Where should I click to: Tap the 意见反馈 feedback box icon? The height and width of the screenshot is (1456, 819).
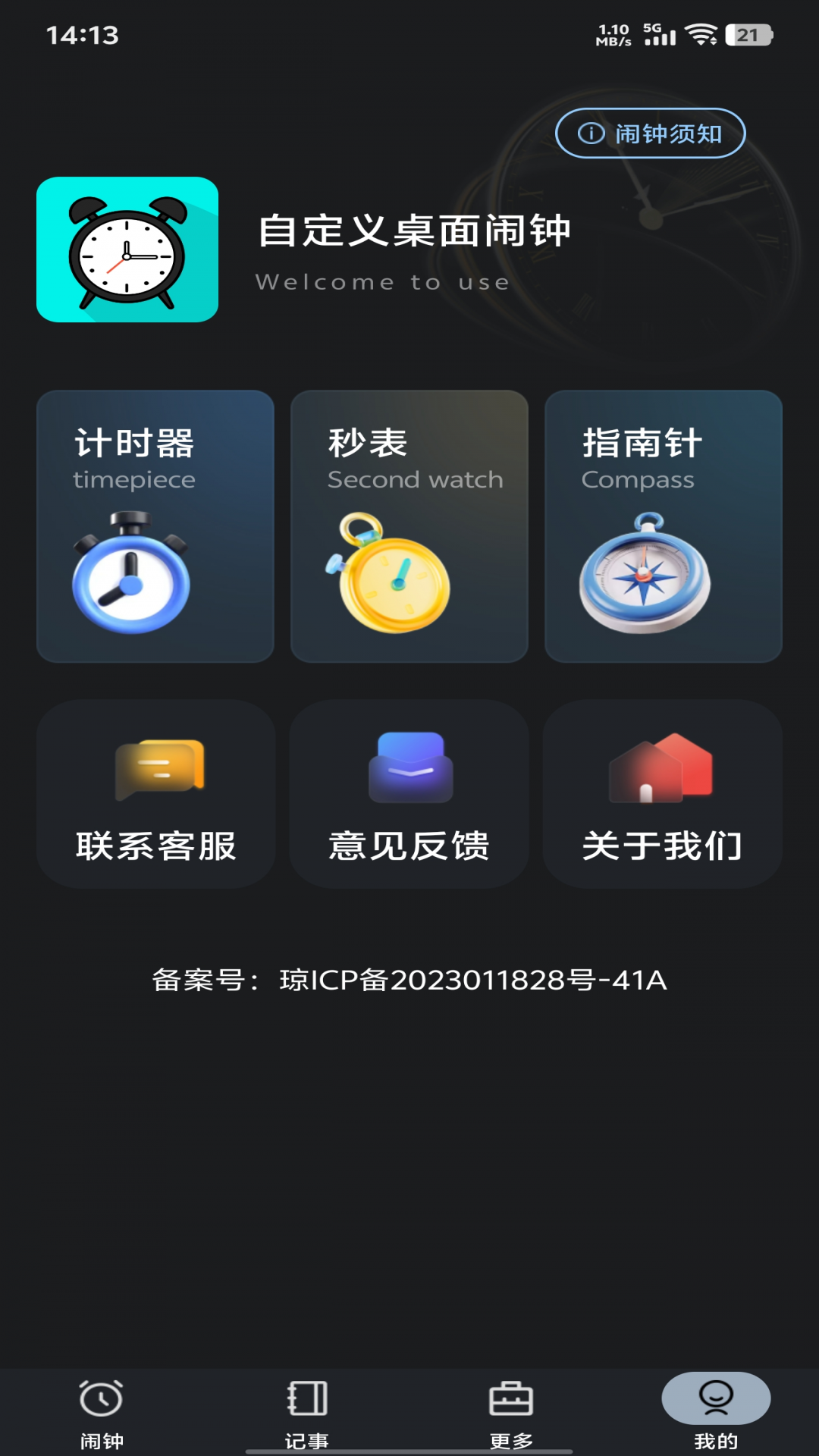(409, 770)
